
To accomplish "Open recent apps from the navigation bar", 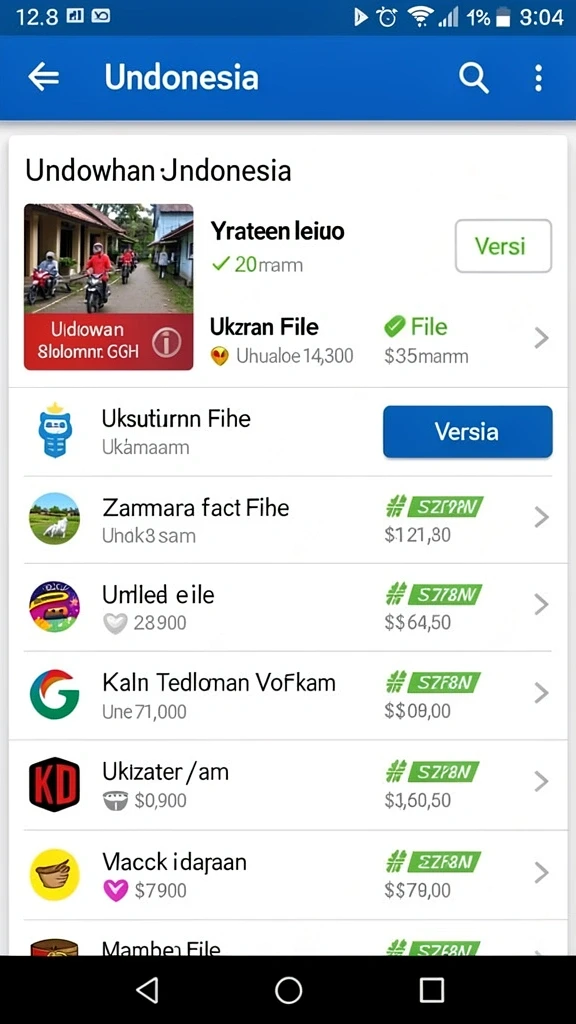I will tap(431, 990).
